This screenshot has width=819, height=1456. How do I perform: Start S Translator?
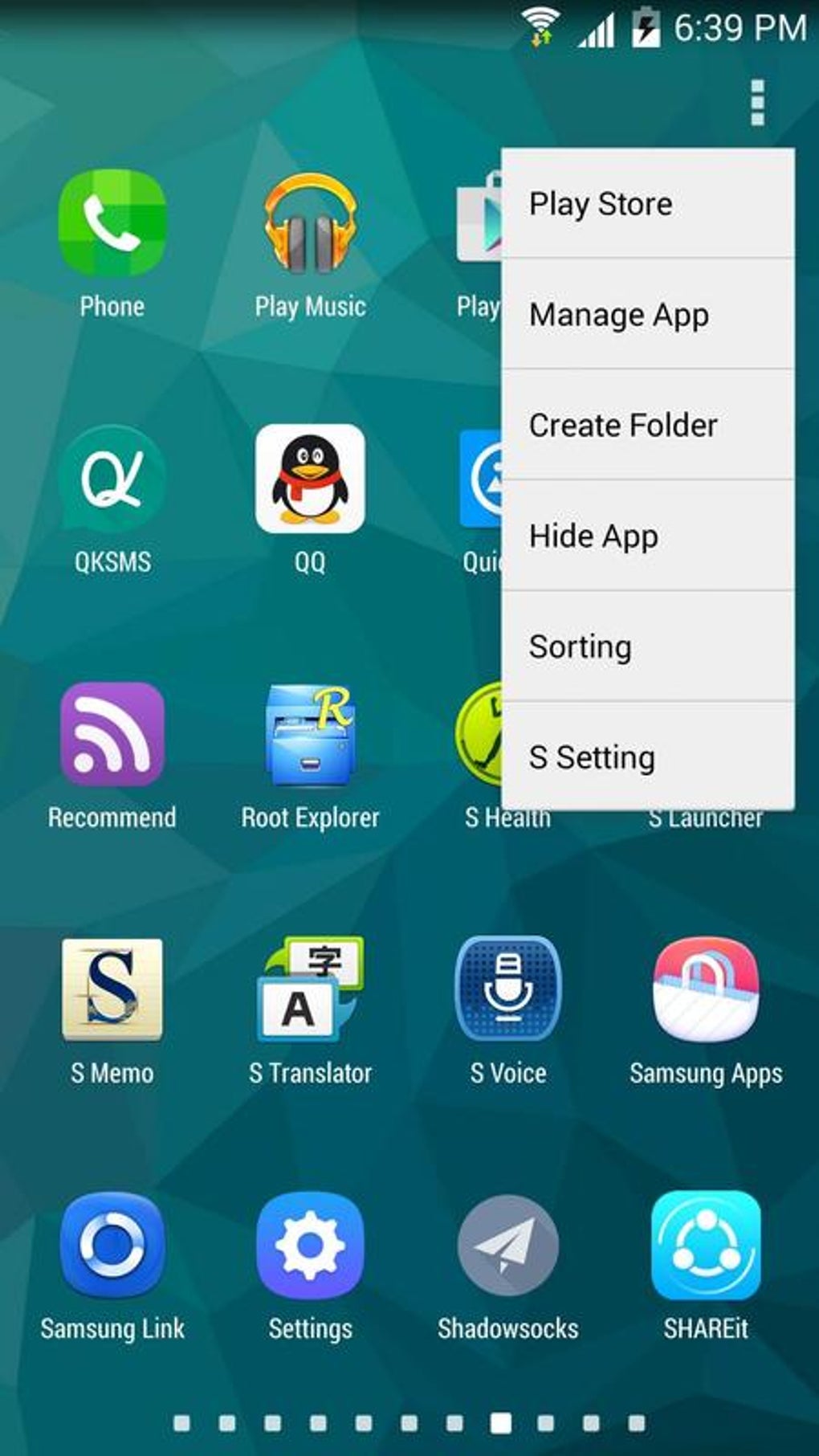click(310, 986)
